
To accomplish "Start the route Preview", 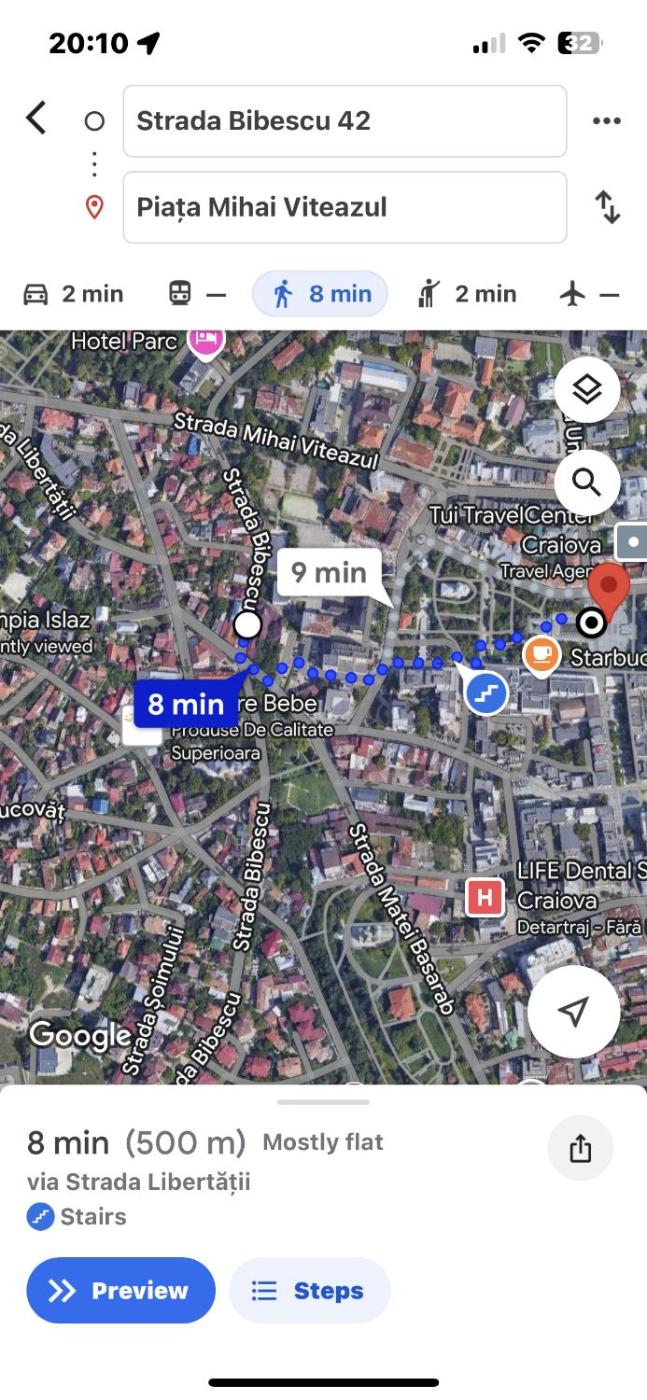I will pyautogui.click(x=121, y=1290).
